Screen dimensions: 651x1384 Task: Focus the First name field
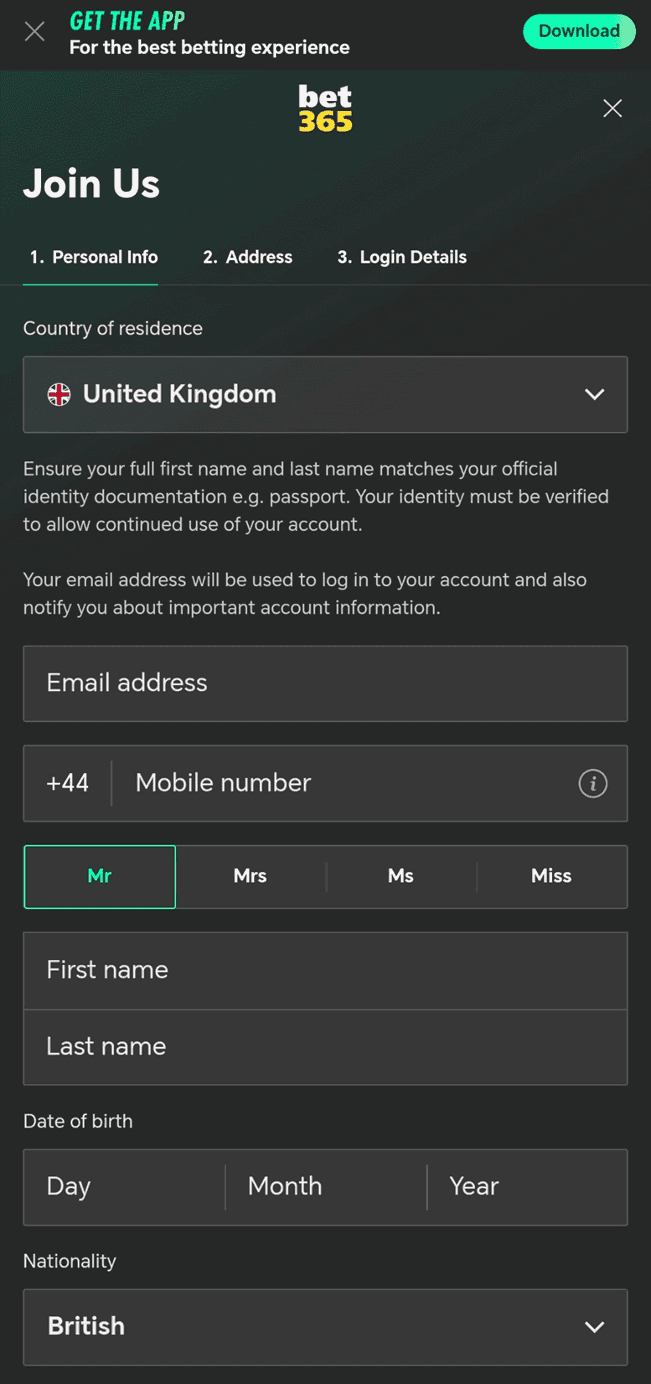pos(325,970)
